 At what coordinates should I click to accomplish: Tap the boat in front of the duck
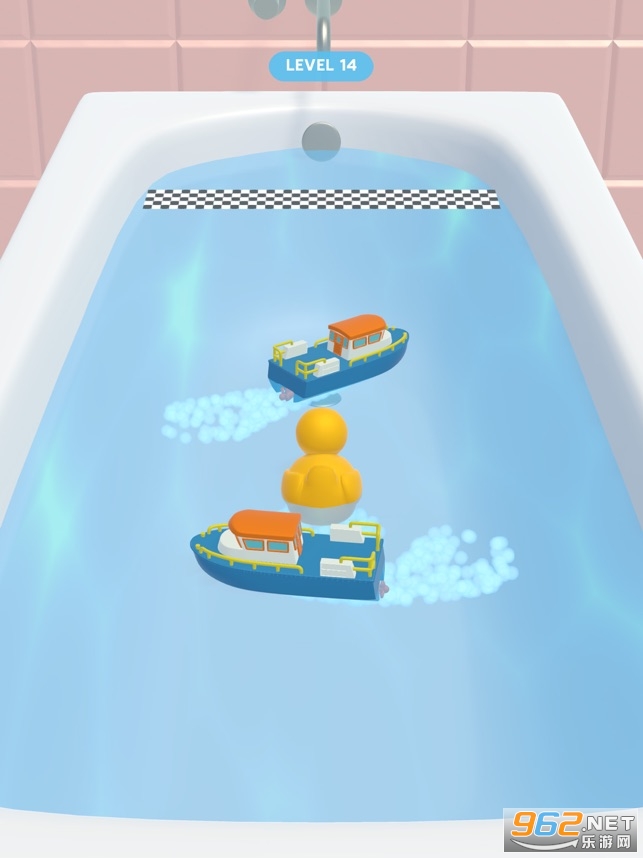tap(286, 555)
